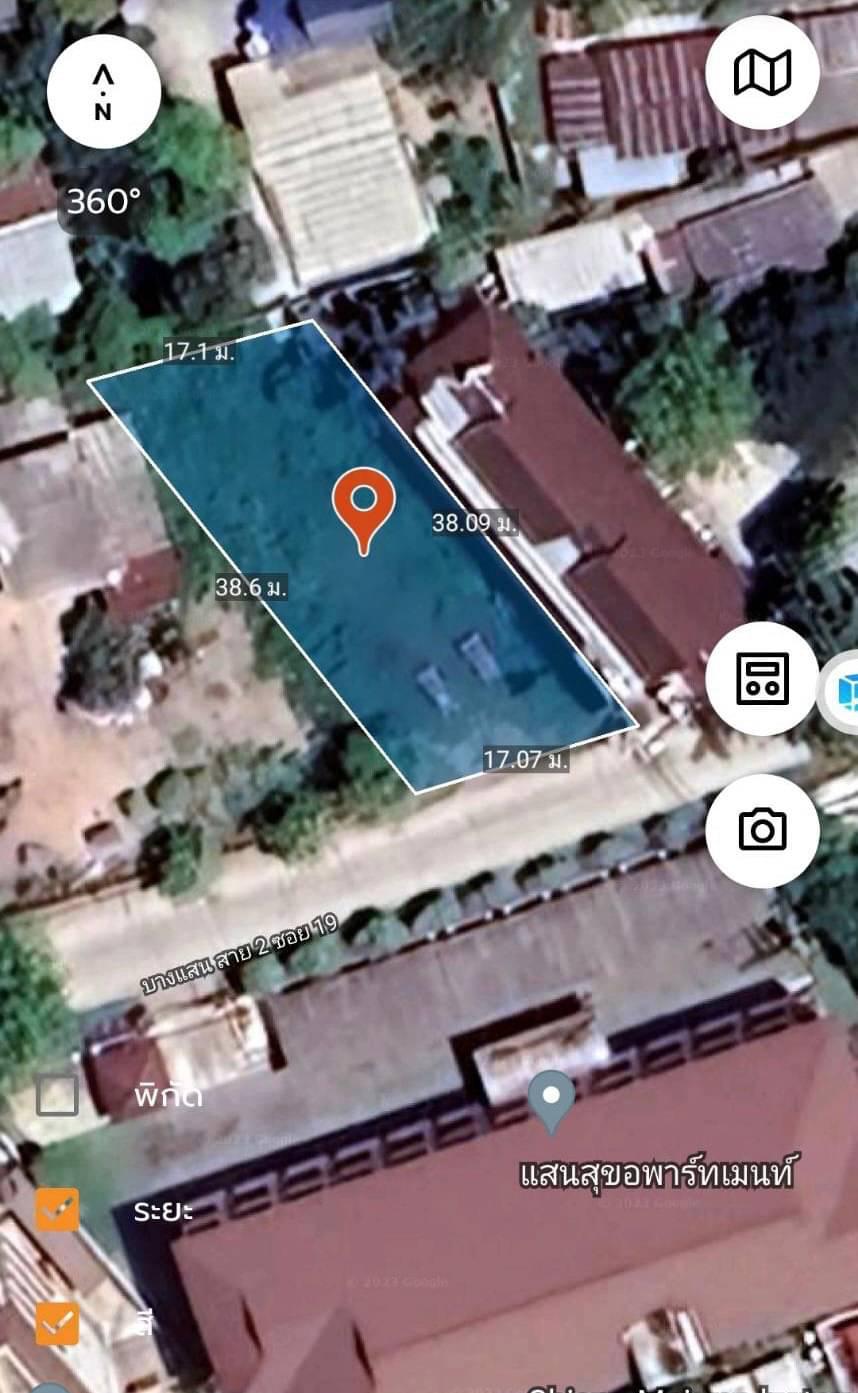The image size is (858, 1393).
Task: Tap the camera capture button
Action: tap(762, 830)
